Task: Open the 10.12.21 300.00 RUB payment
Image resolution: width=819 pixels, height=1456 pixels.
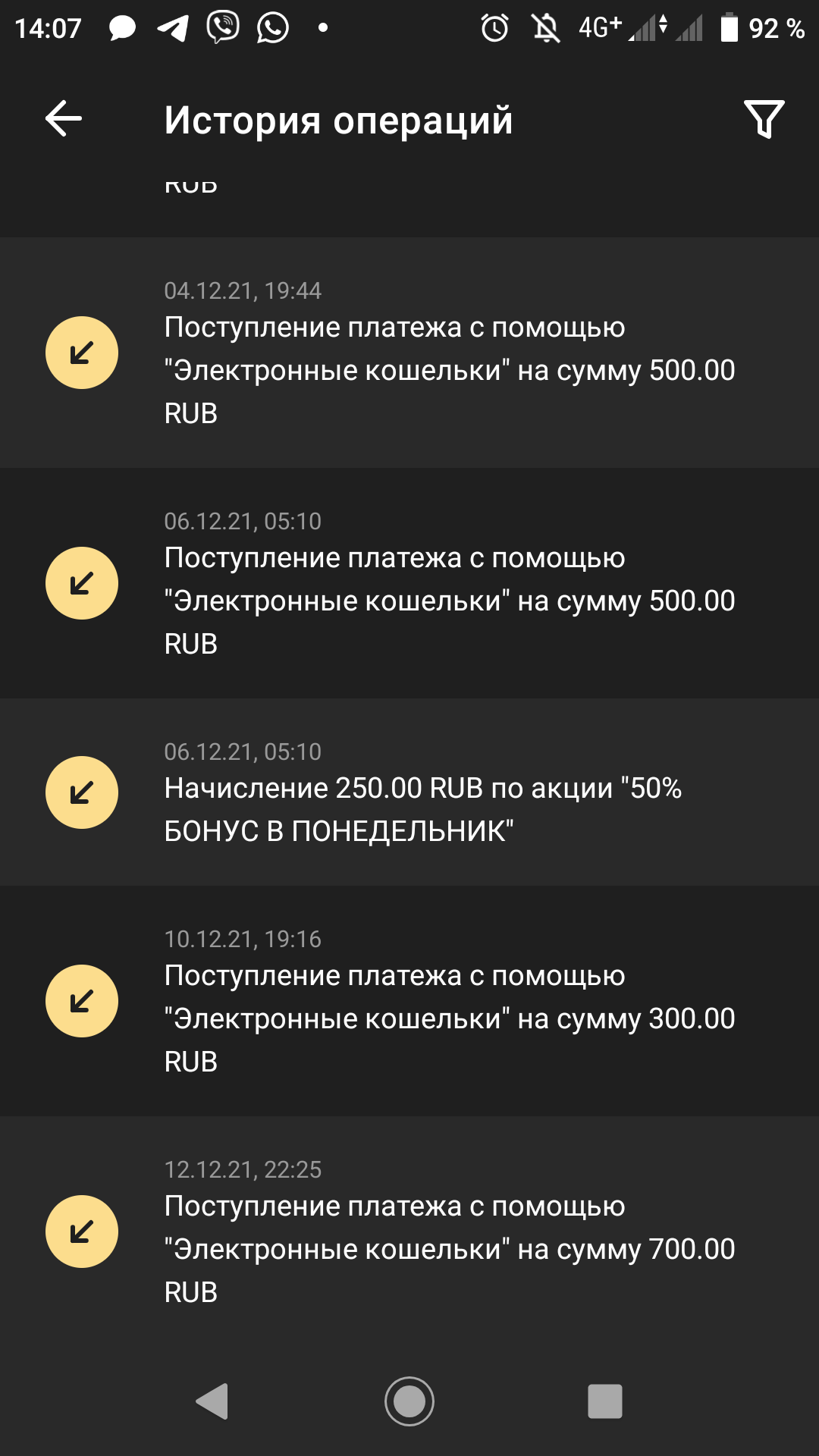Action: (409, 1001)
